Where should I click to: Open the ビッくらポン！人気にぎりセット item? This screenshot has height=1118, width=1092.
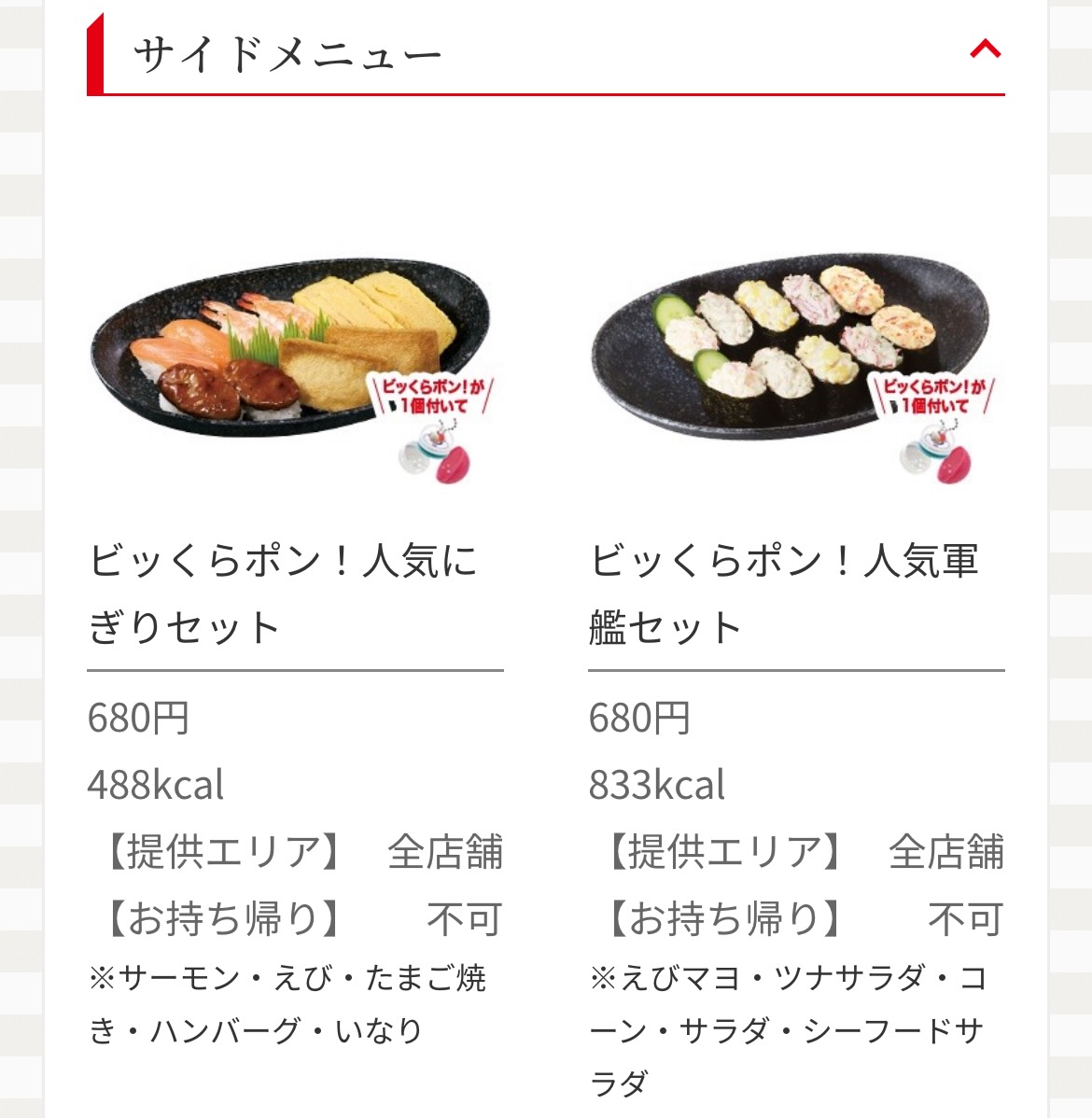[x=283, y=594]
